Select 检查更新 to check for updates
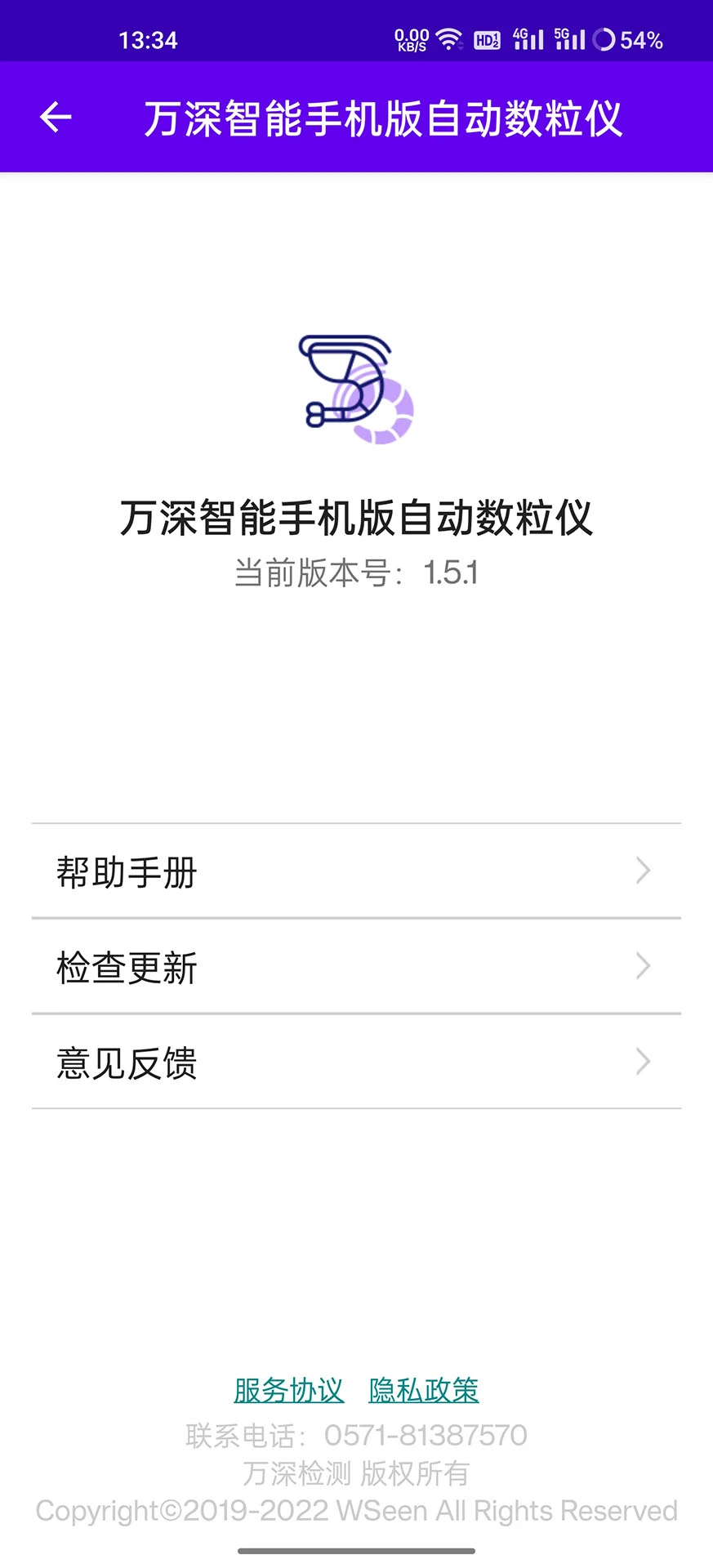 [126, 967]
